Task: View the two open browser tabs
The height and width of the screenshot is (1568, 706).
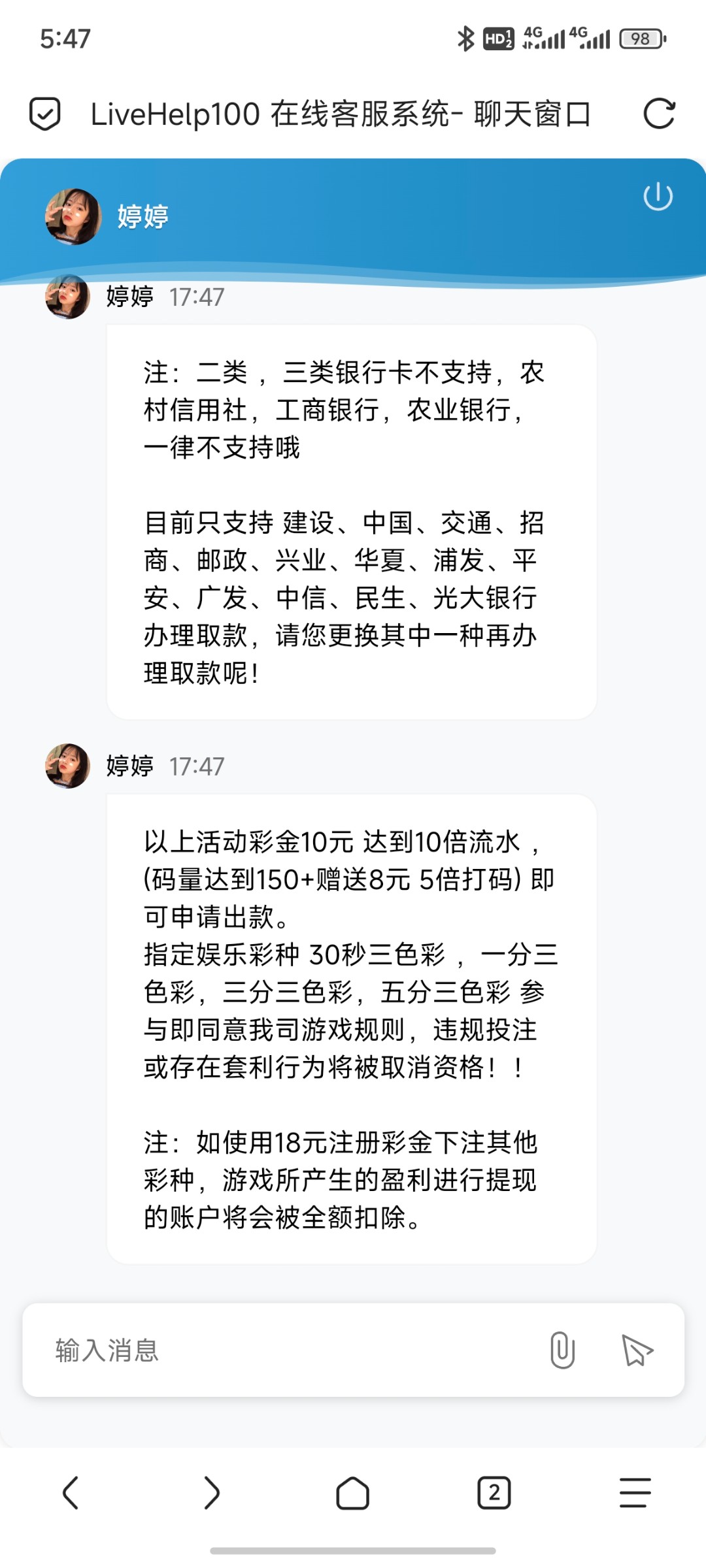Action: point(494,1493)
